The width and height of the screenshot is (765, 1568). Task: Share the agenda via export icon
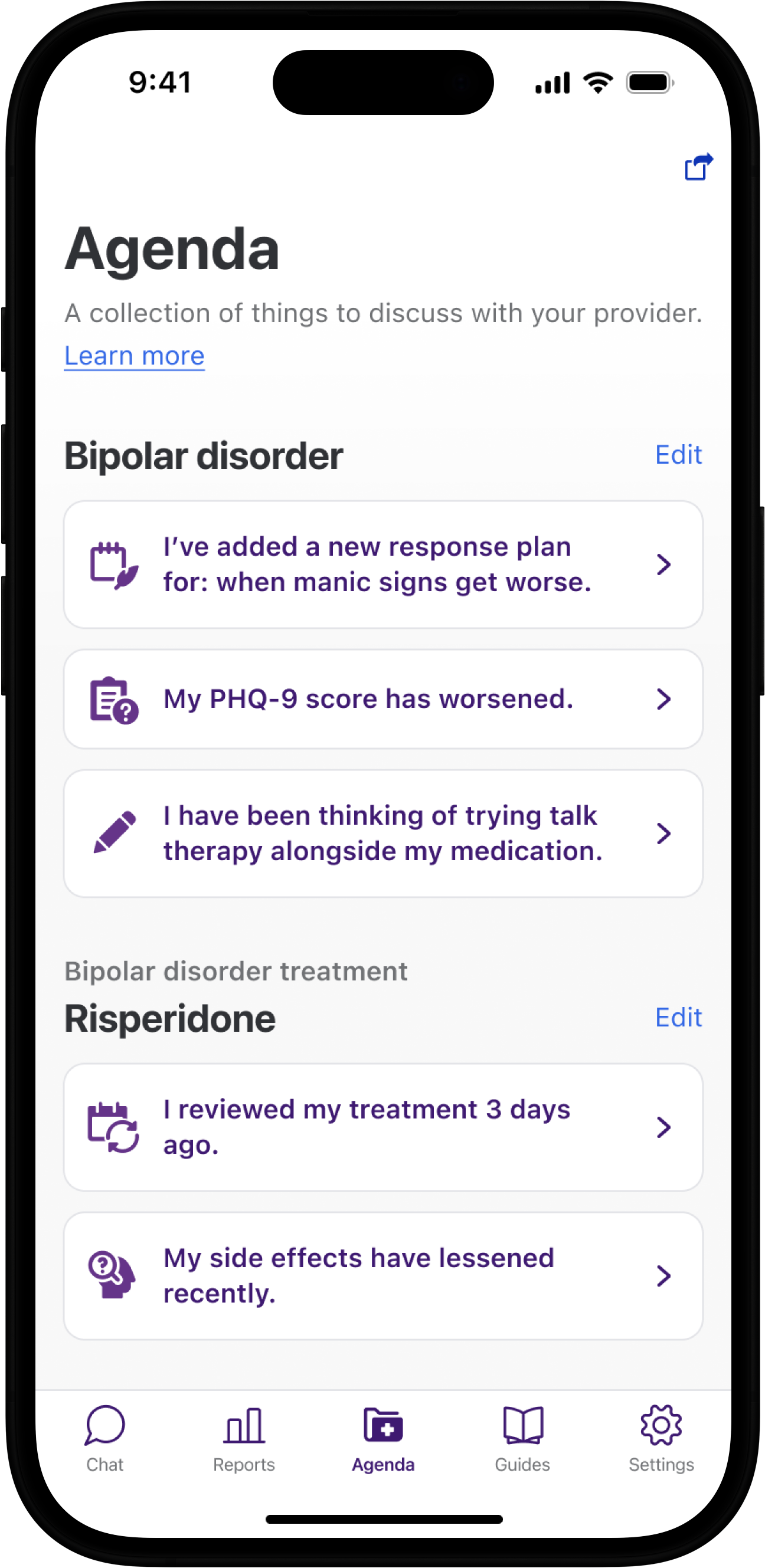point(698,167)
